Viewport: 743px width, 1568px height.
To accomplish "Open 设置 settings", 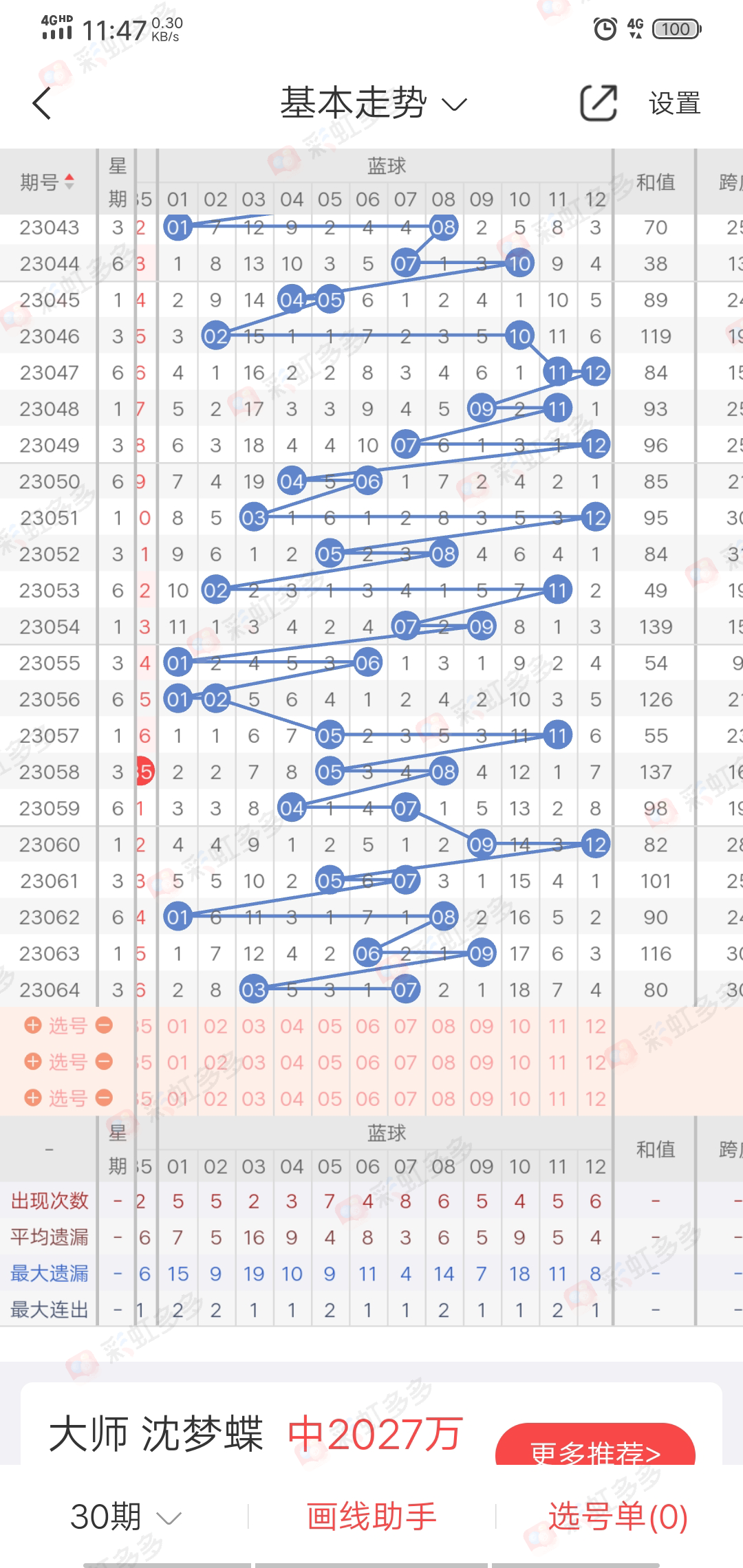I will 674,104.
